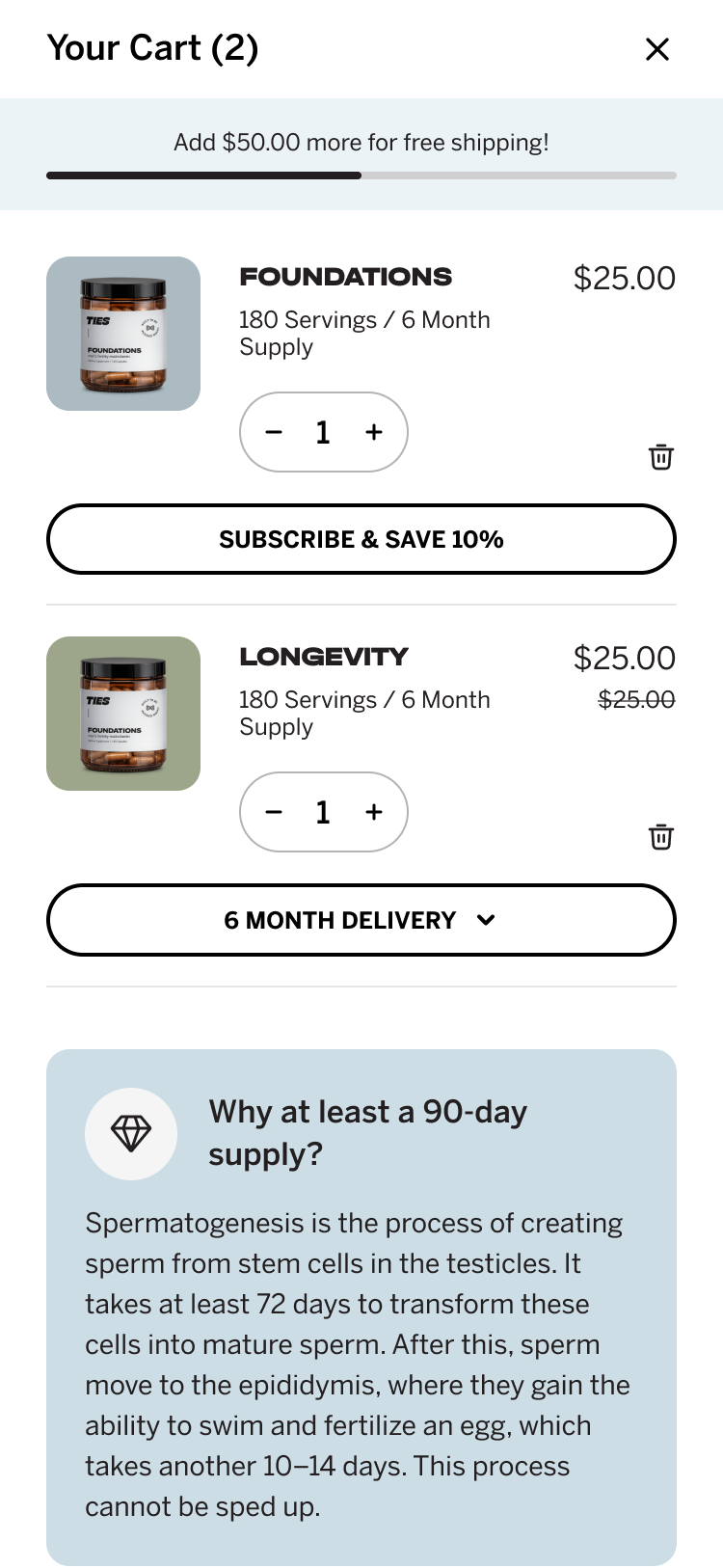Decrease Longevity quantity
Image resolution: width=723 pixels, height=1568 pixels.
coord(274,812)
